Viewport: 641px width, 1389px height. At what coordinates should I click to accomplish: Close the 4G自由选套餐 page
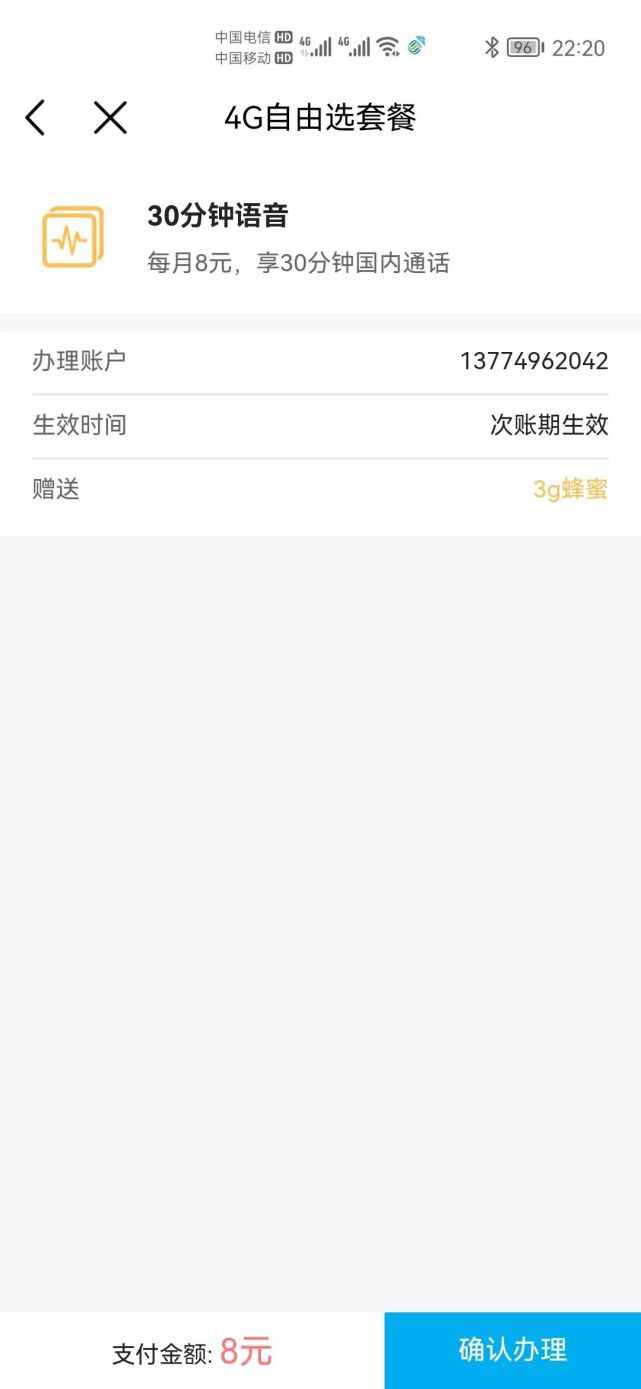click(x=110, y=118)
